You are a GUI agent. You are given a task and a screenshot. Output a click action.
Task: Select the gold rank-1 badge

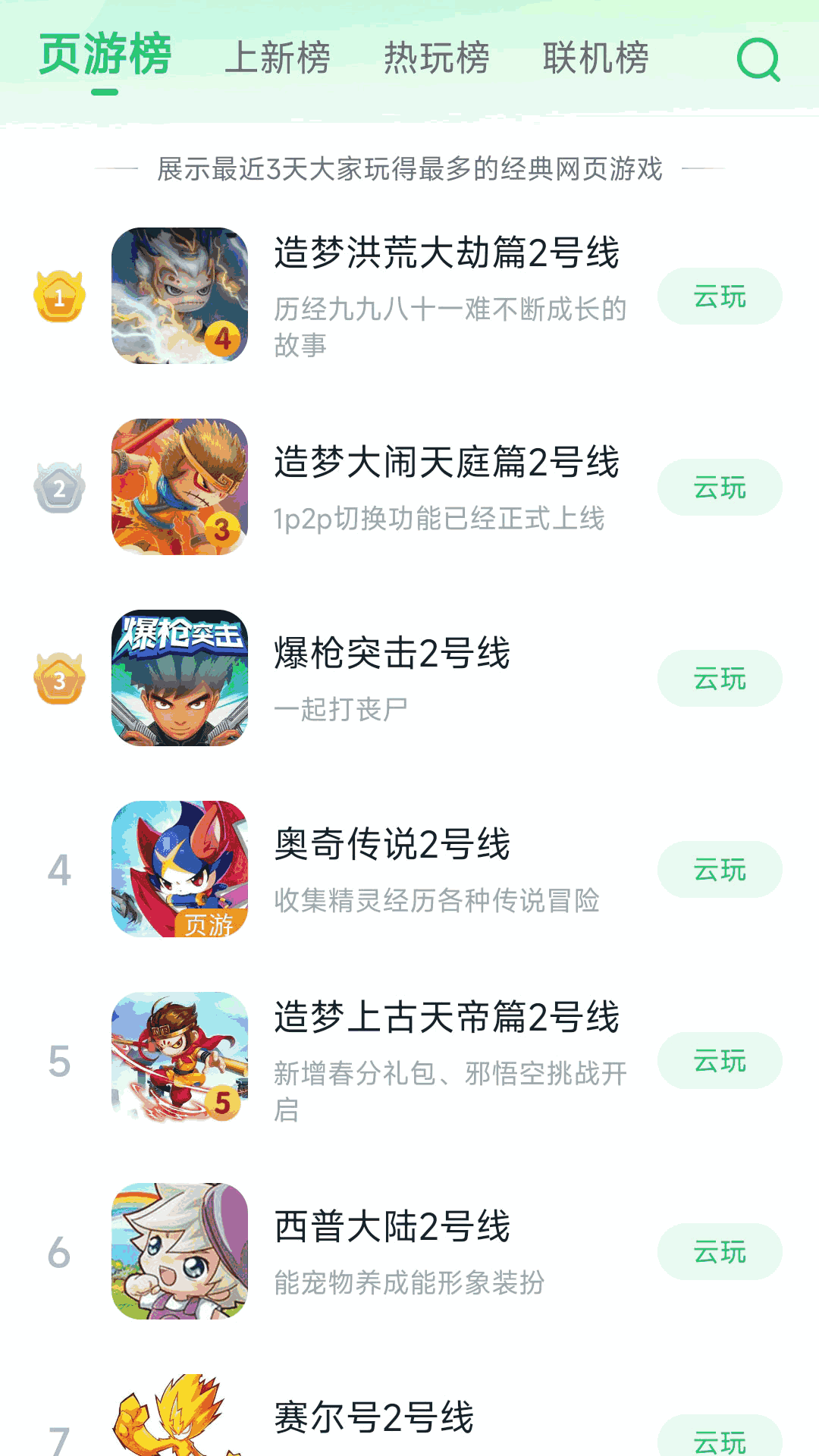pos(58,296)
